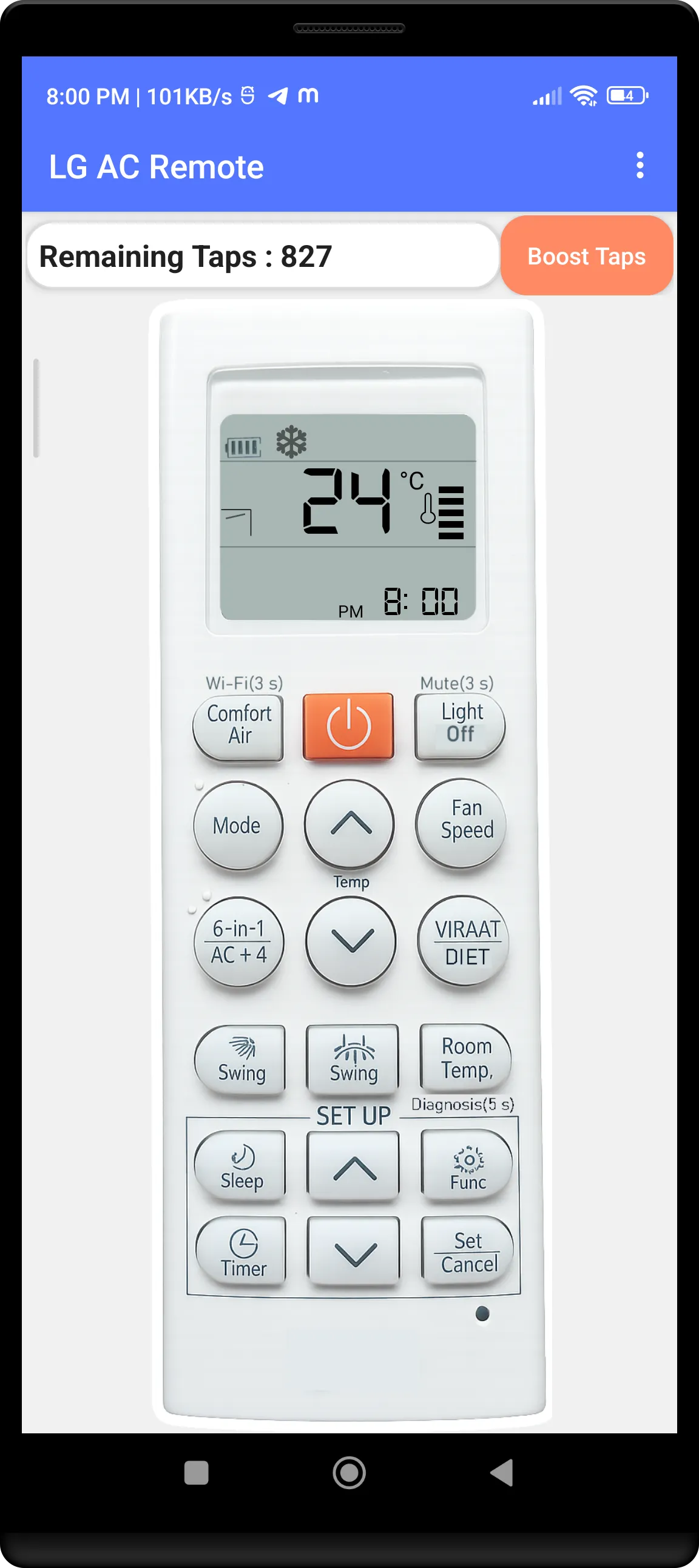Select the Sleep mode icon
699x1568 pixels.
[240, 1166]
